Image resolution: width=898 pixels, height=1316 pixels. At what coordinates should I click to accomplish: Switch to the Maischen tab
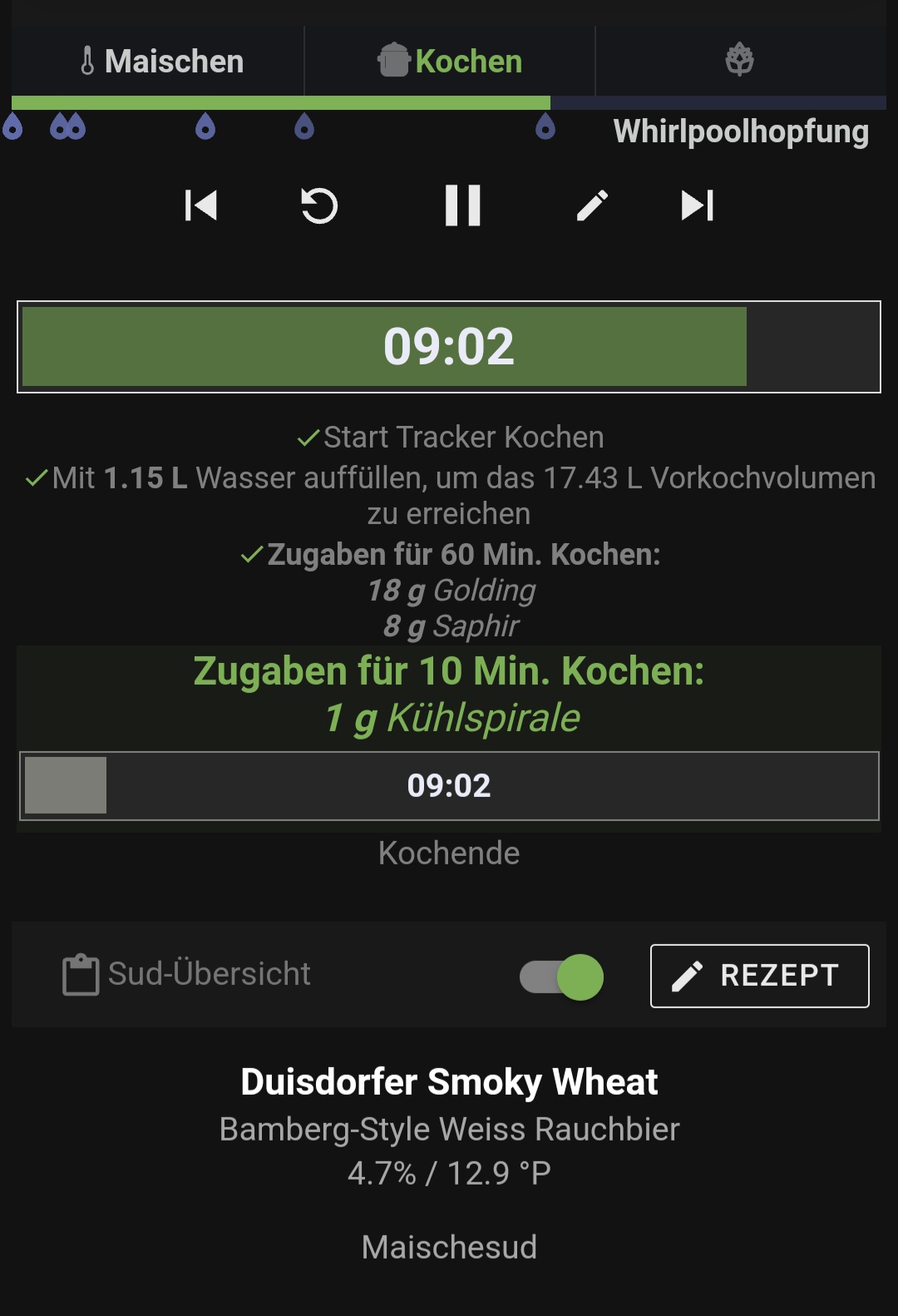[162, 62]
